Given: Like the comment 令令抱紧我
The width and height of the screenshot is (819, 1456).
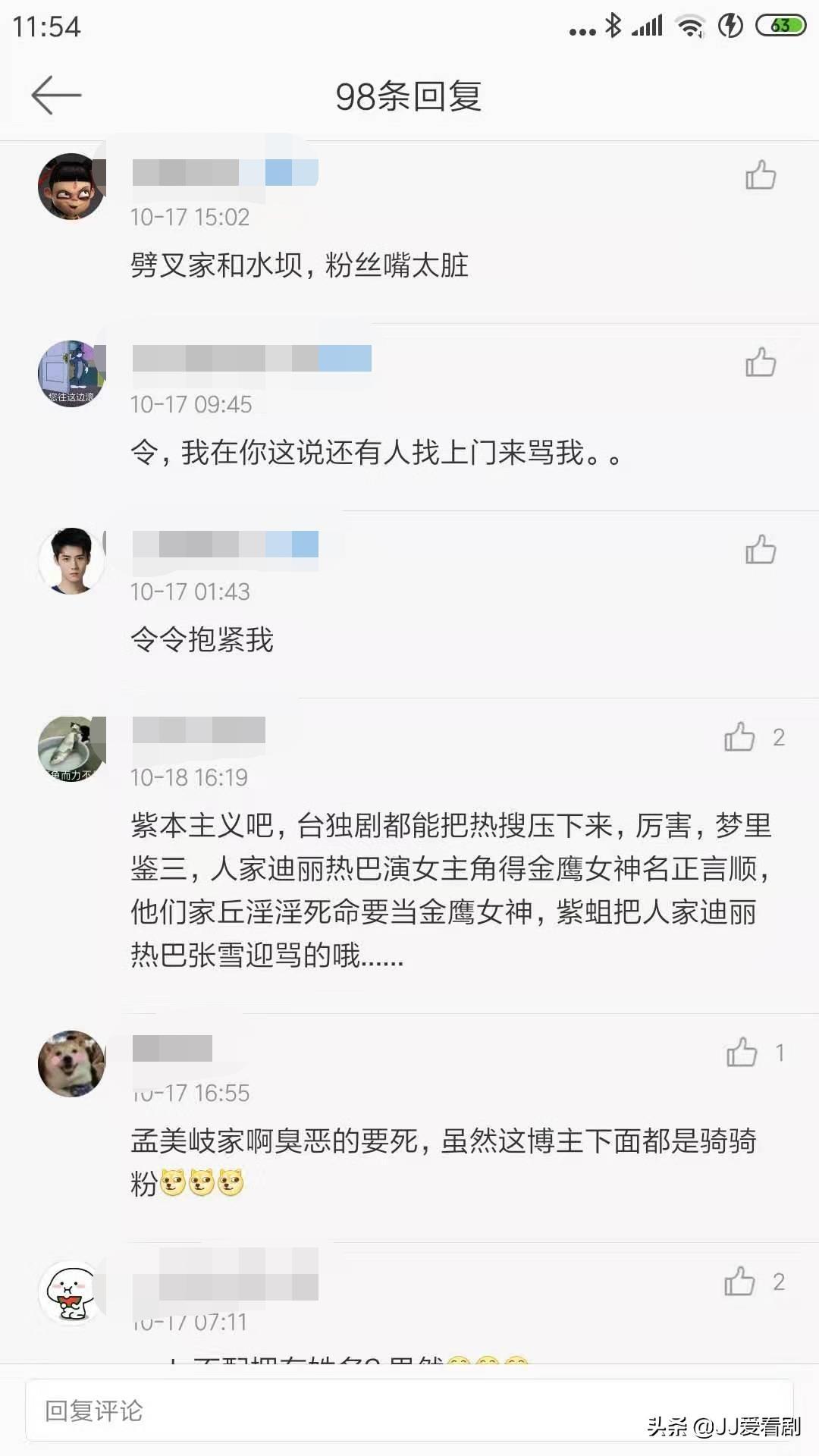Looking at the screenshot, I should click(x=760, y=550).
